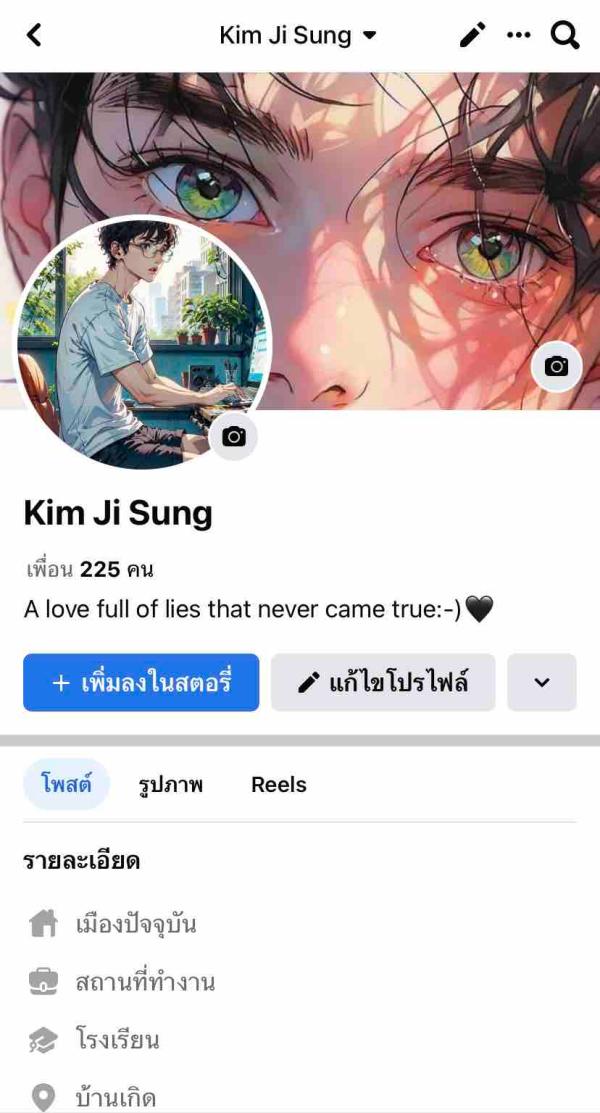Open the Kim Ji Sung account switcher dropdown
This screenshot has width=600, height=1113.
pos(298,36)
